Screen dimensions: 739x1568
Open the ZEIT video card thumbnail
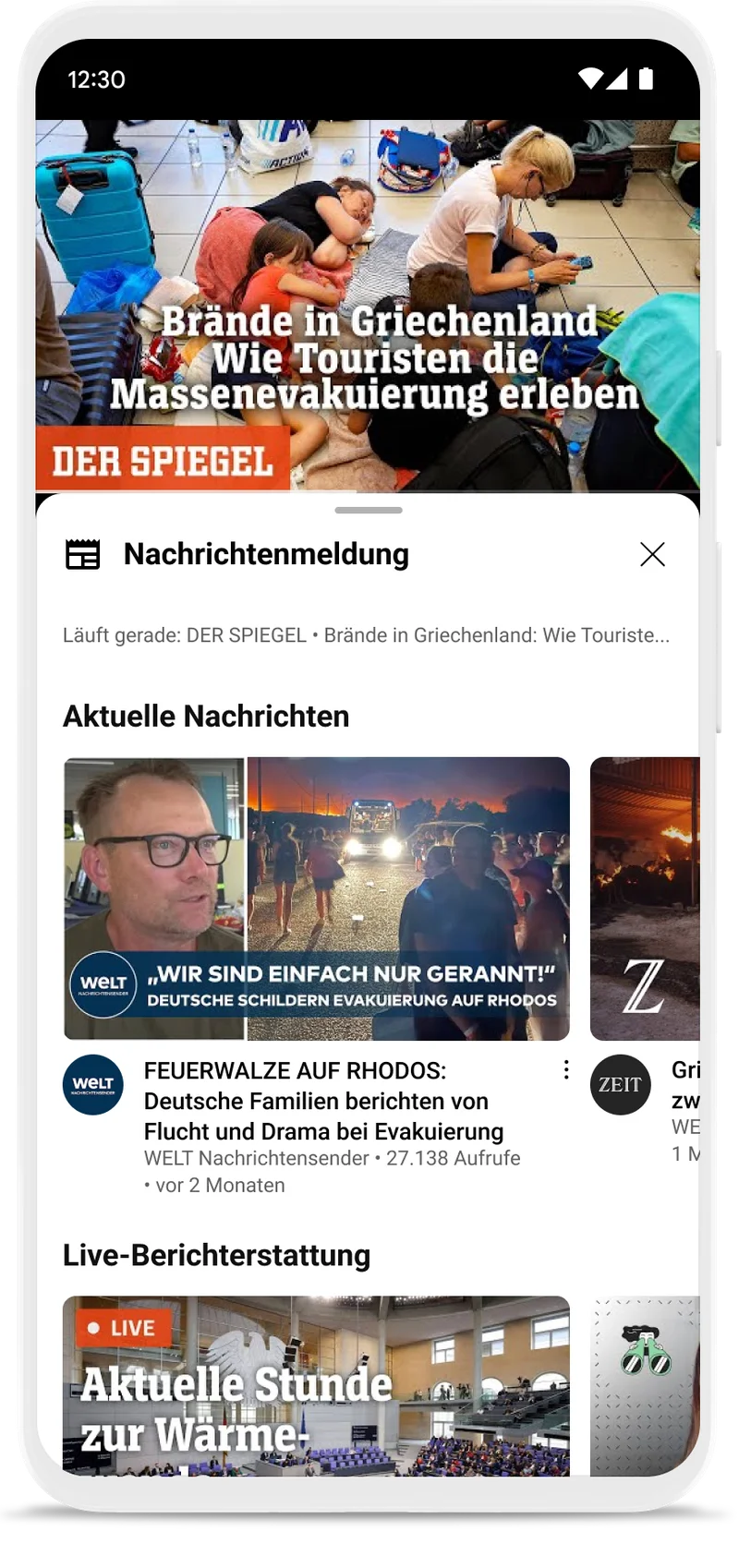645,899
